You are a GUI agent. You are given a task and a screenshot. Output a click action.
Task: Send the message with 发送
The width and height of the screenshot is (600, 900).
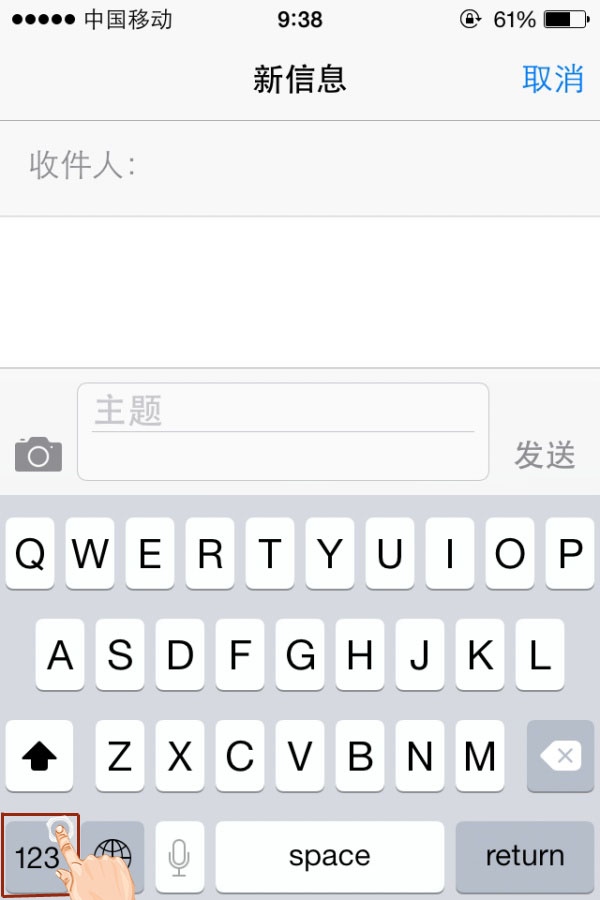pyautogui.click(x=545, y=455)
